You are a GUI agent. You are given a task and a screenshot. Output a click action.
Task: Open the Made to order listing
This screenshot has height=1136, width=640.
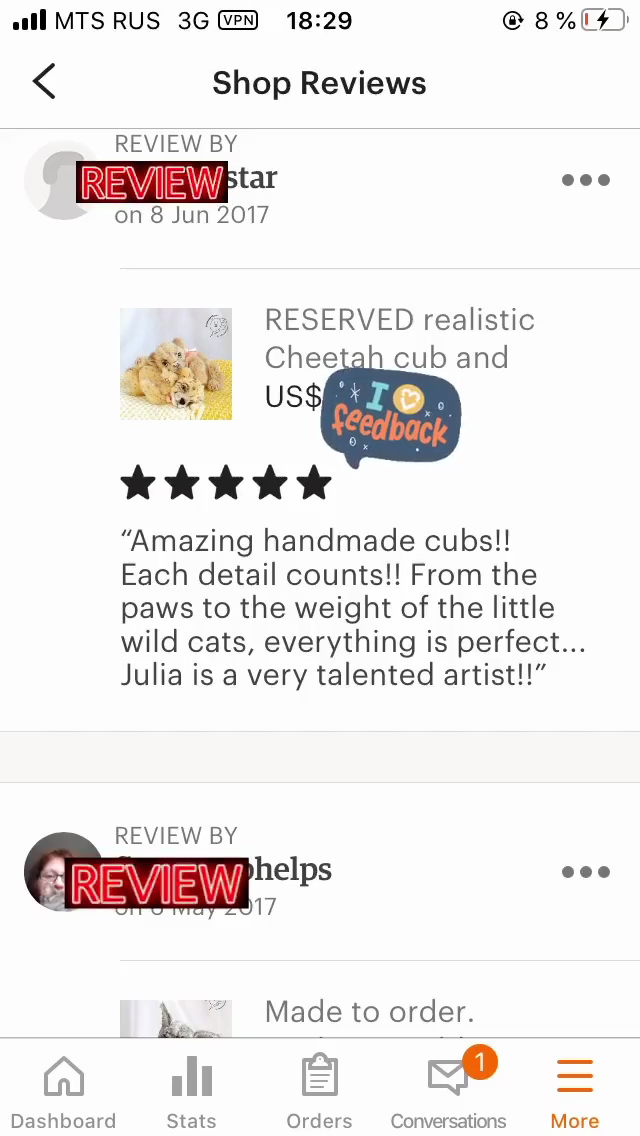coord(369,1012)
